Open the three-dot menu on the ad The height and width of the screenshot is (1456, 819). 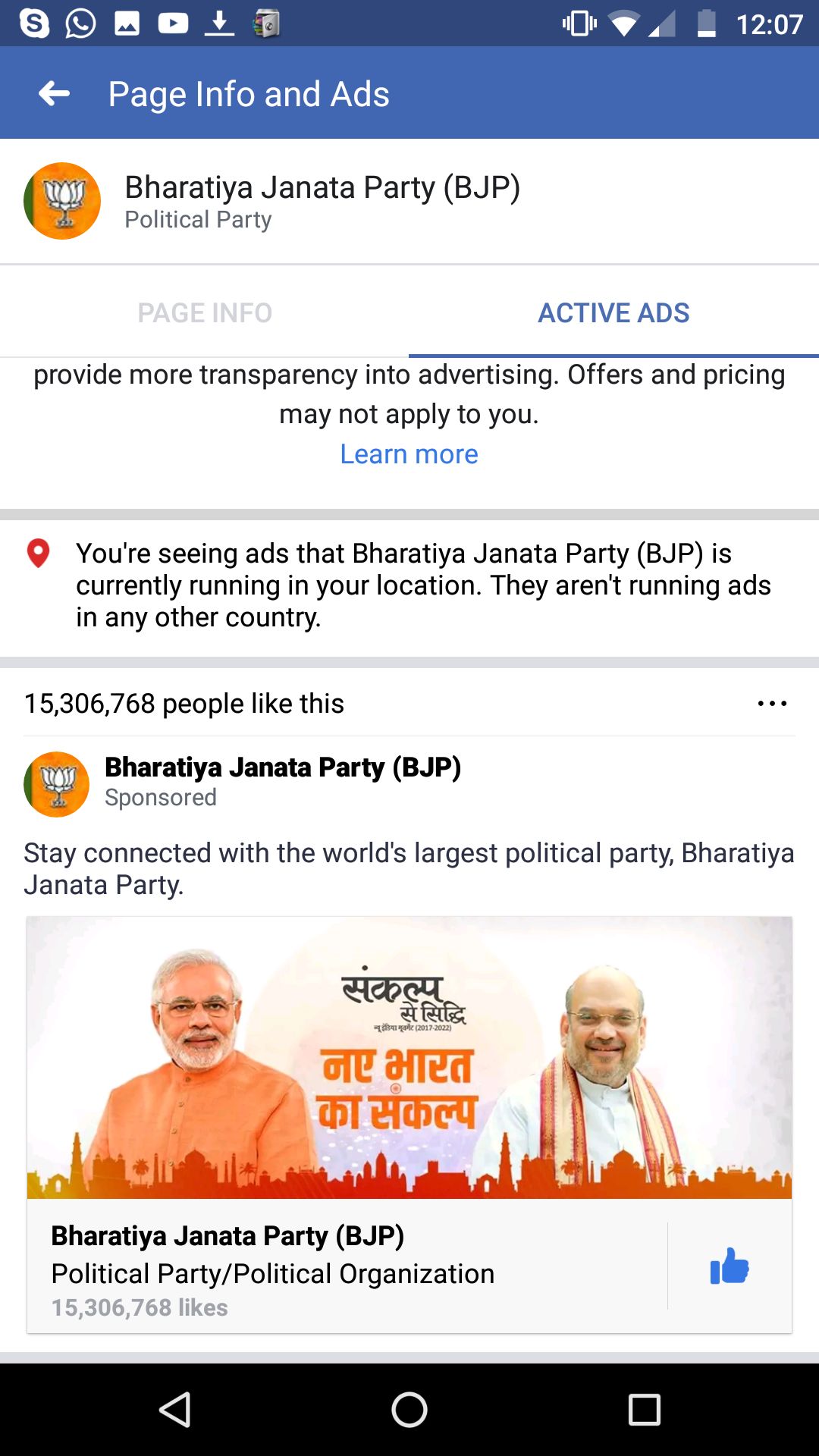coord(772,704)
